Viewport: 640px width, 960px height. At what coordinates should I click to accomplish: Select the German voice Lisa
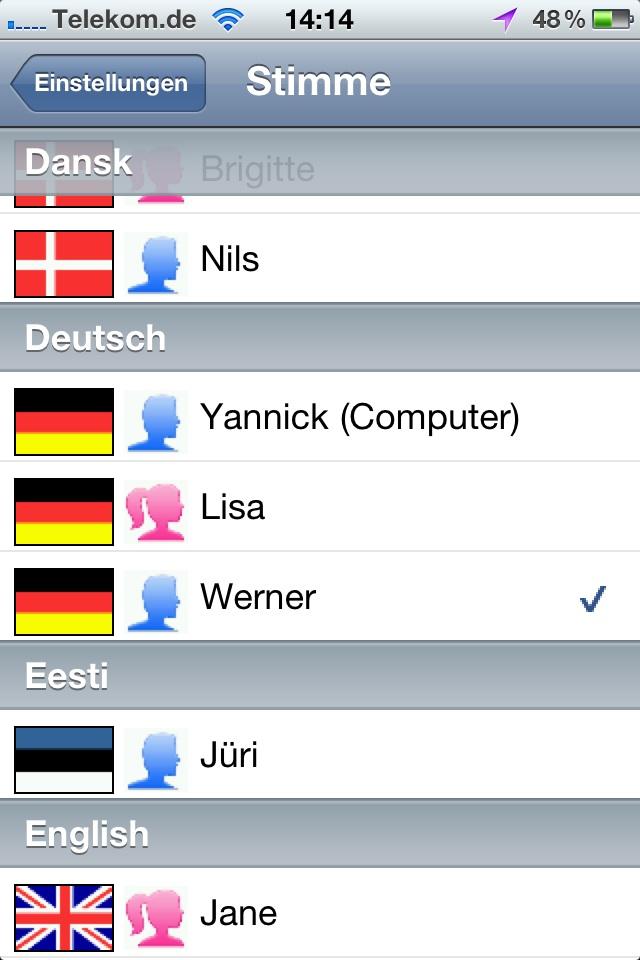(x=320, y=507)
